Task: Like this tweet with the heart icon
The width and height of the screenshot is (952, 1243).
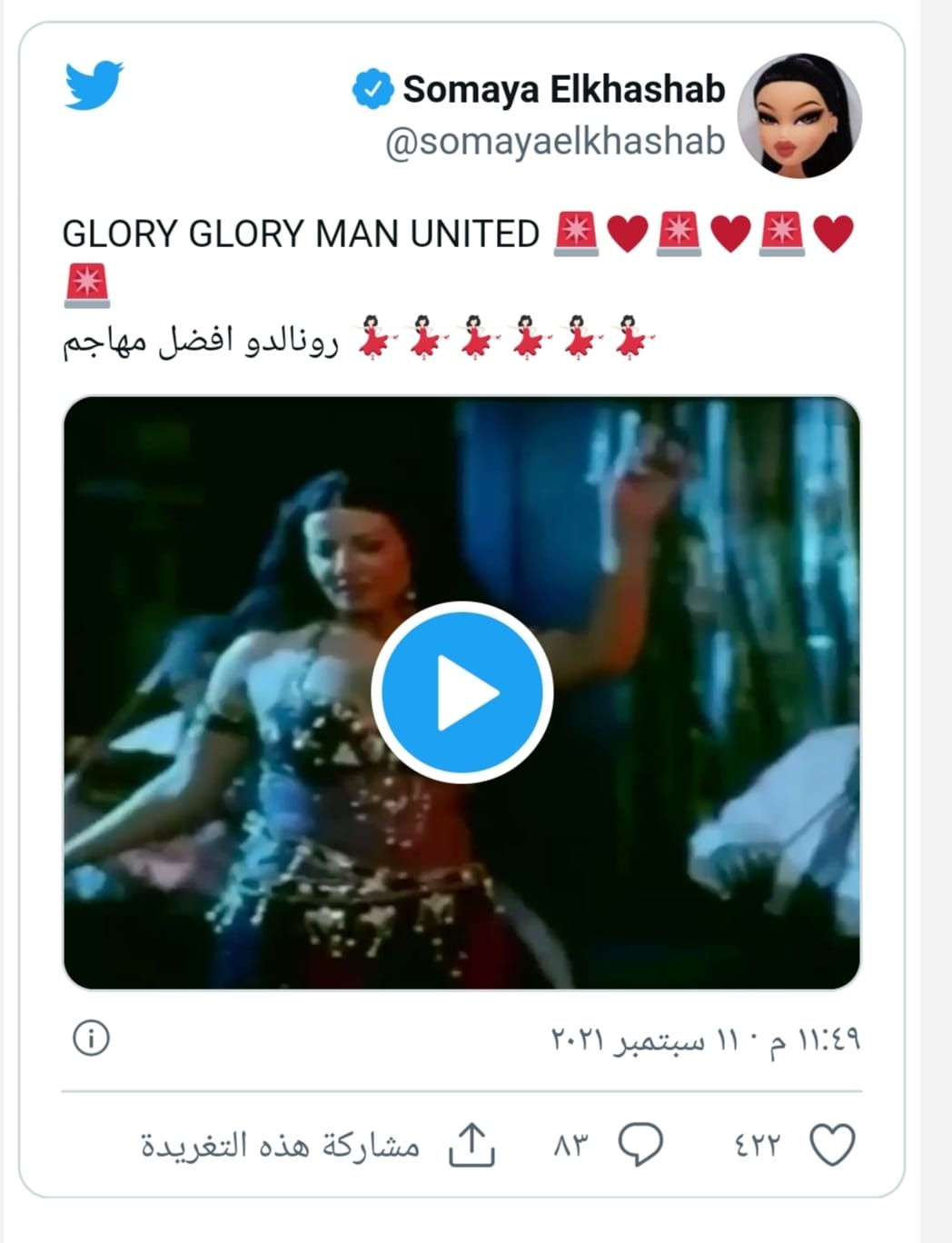Action: click(x=831, y=1144)
